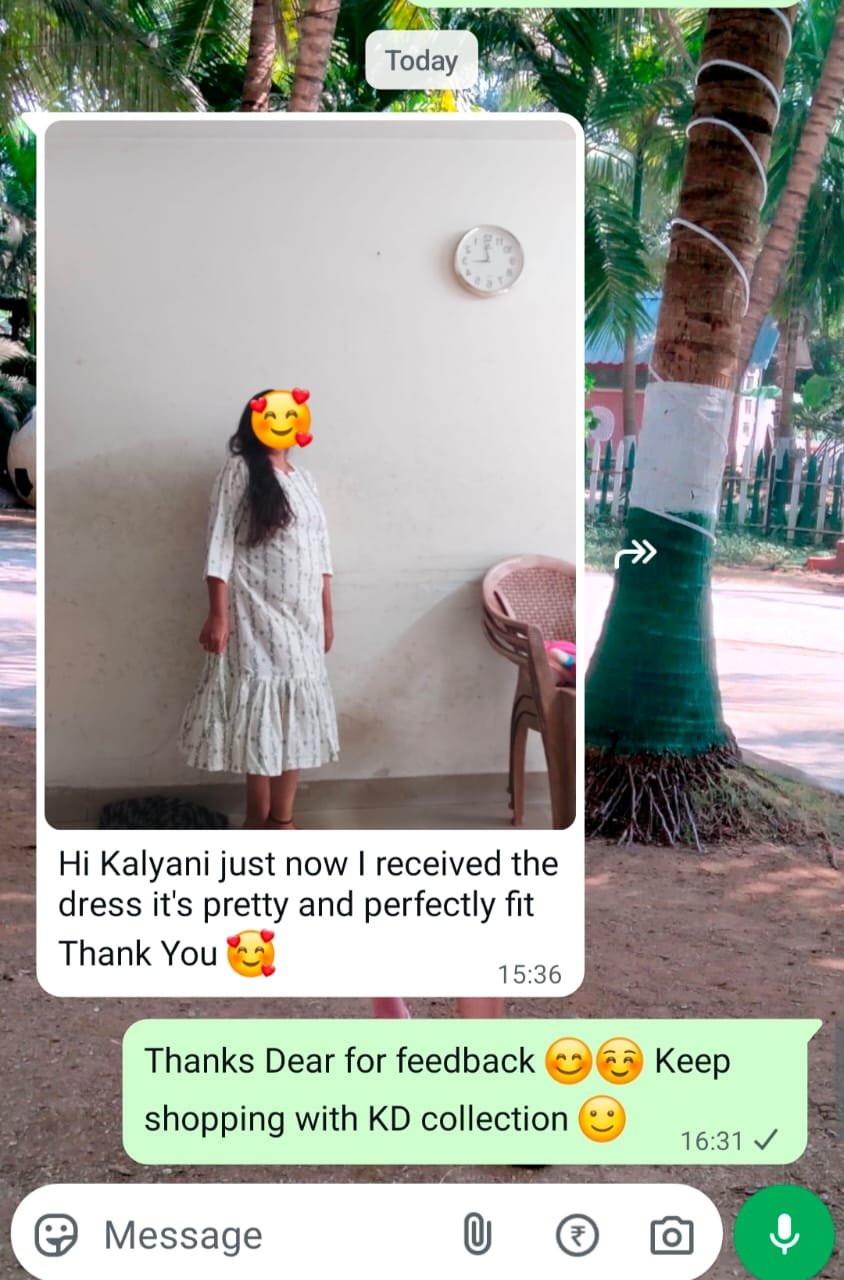The height and width of the screenshot is (1280, 844).
Task: Open the attachment paperclip
Action: [x=477, y=1236]
